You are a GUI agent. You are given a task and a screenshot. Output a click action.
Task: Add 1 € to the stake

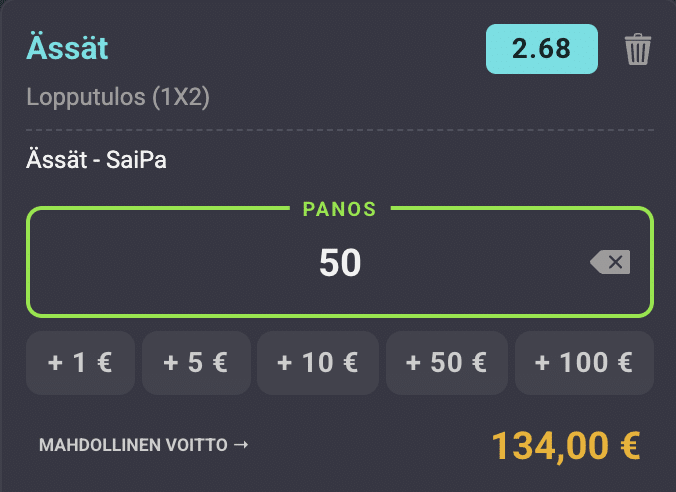(80, 362)
